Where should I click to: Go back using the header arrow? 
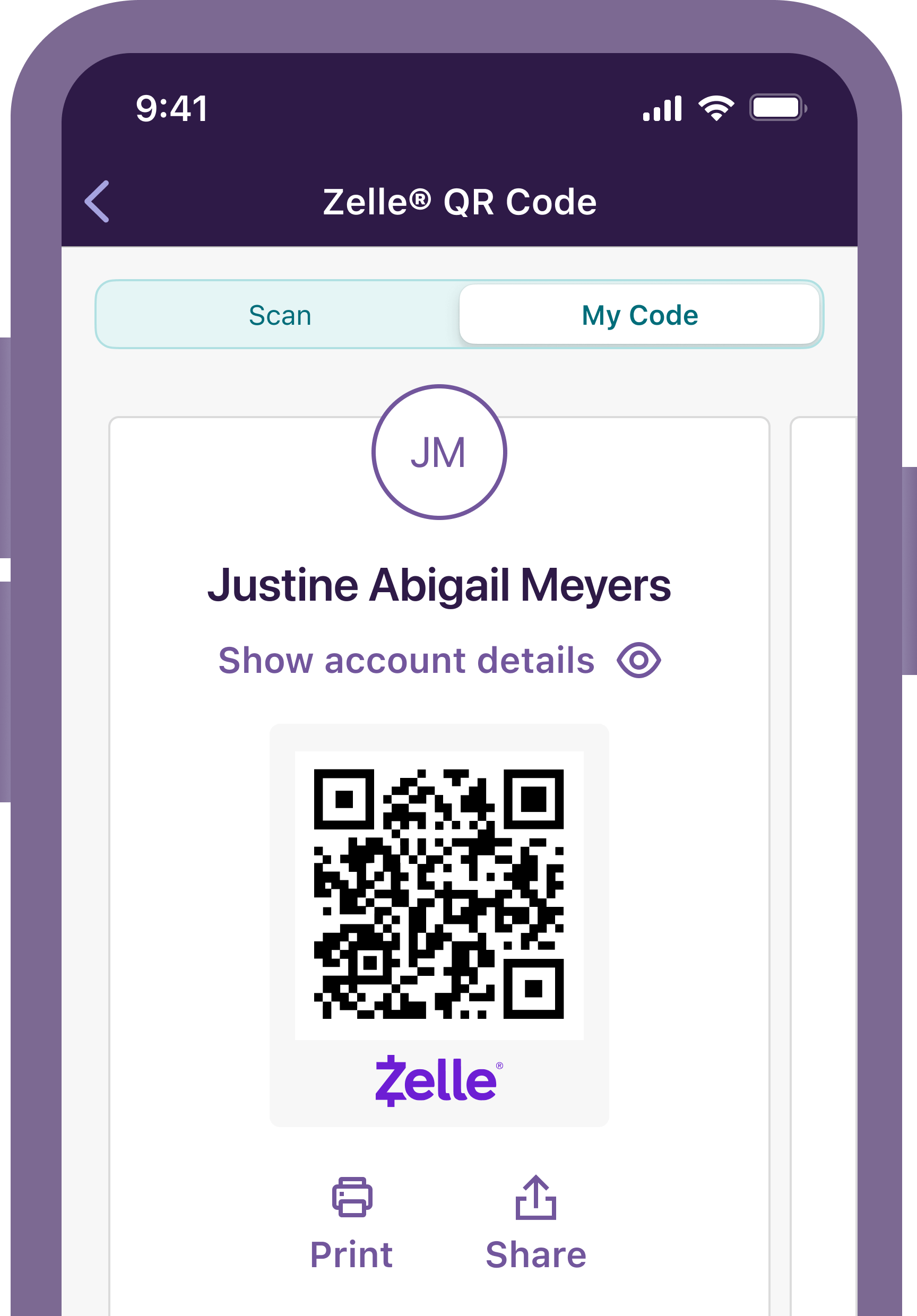97,201
